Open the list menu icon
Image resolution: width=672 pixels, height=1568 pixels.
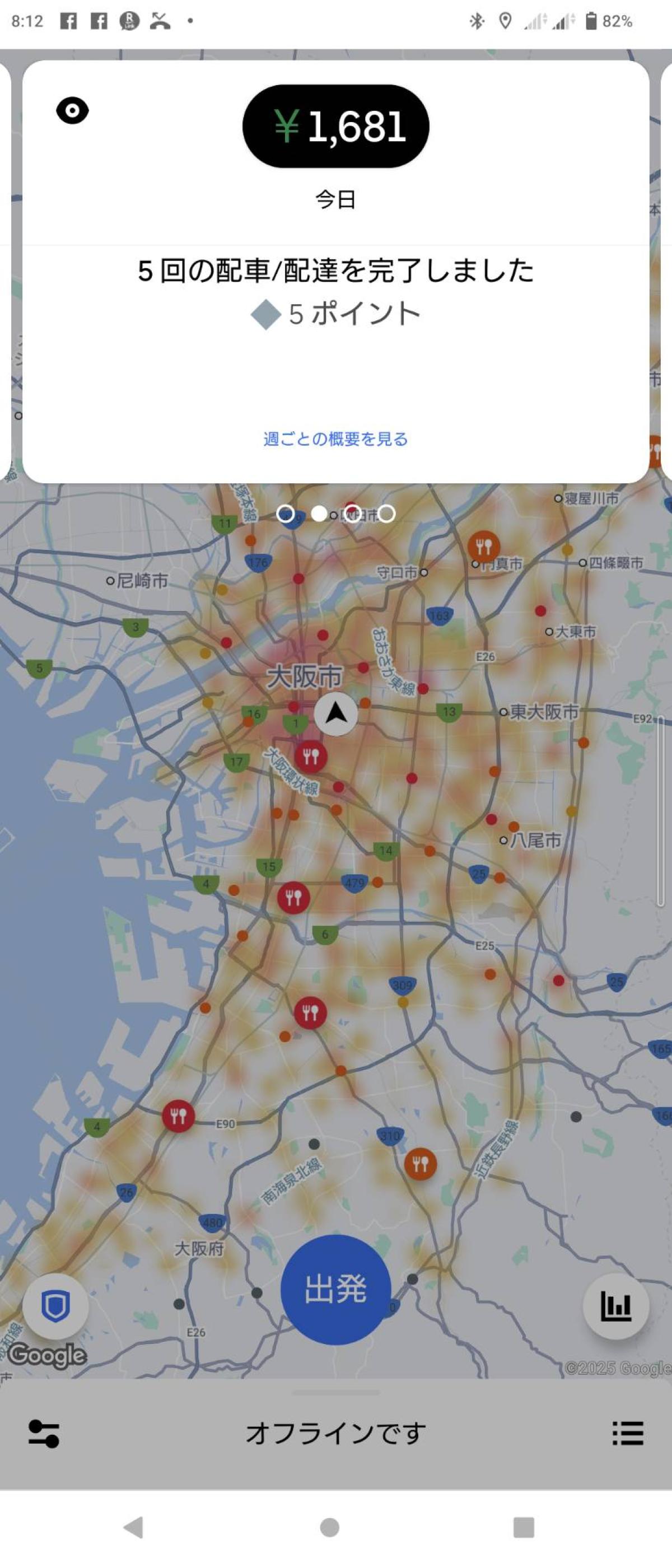628,1434
